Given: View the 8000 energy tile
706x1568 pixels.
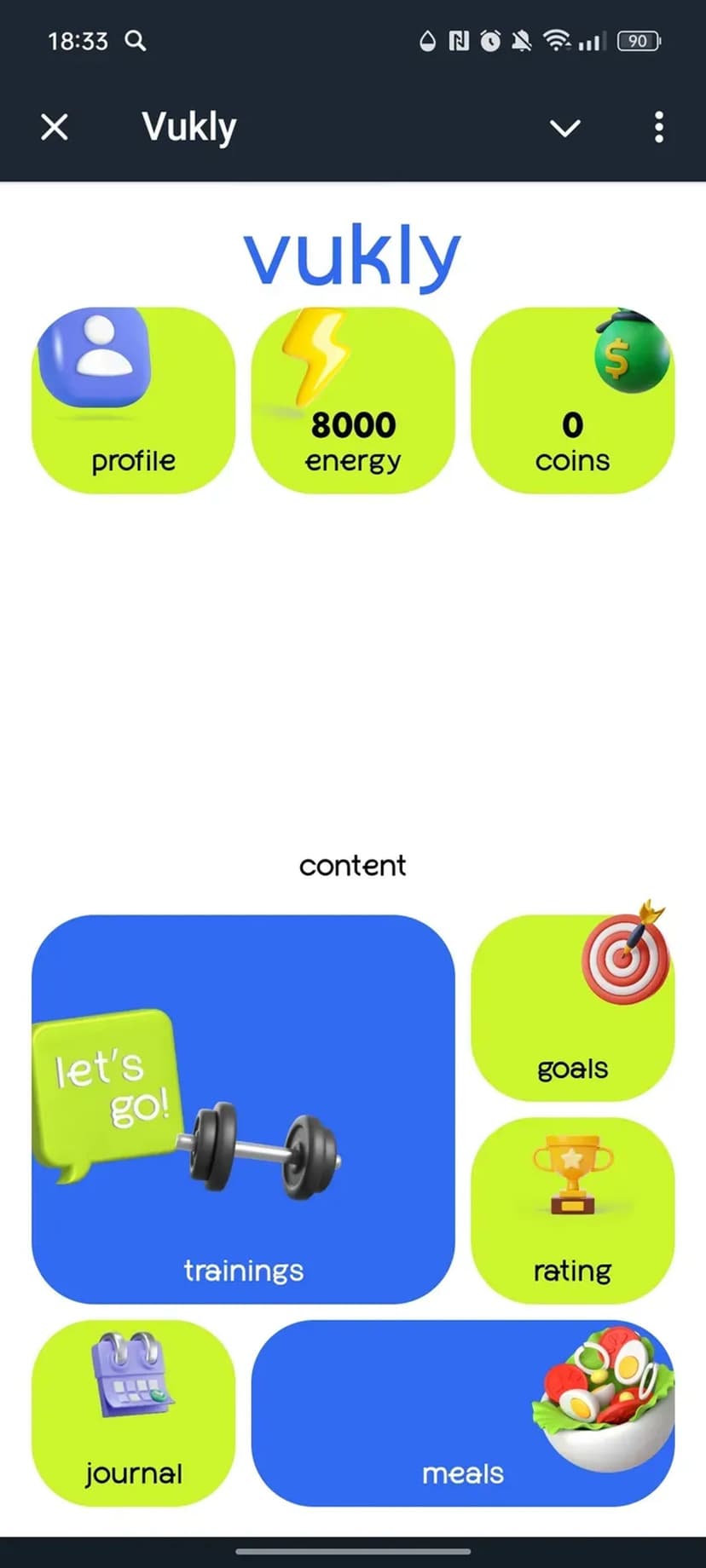Looking at the screenshot, I should tap(353, 401).
